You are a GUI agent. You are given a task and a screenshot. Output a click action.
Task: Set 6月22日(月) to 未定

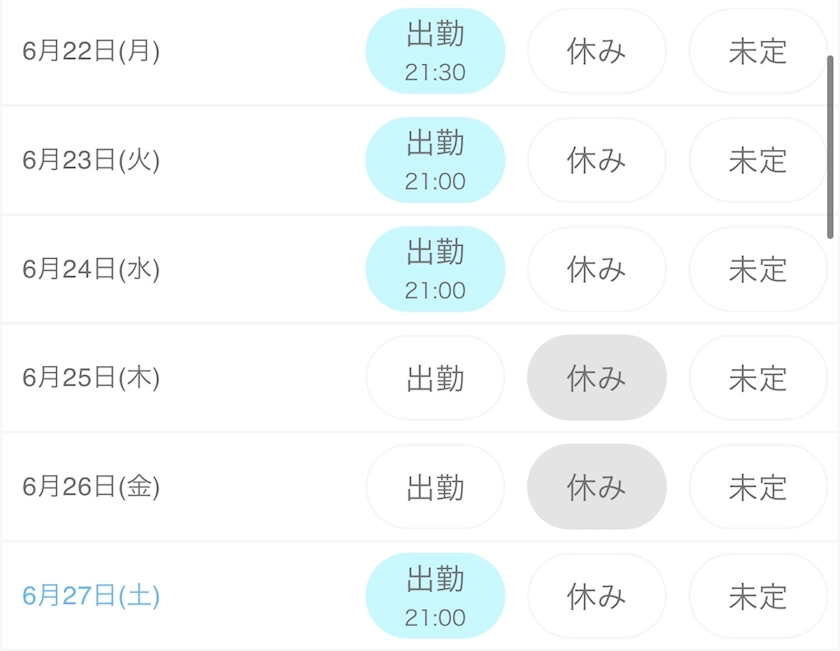point(758,51)
